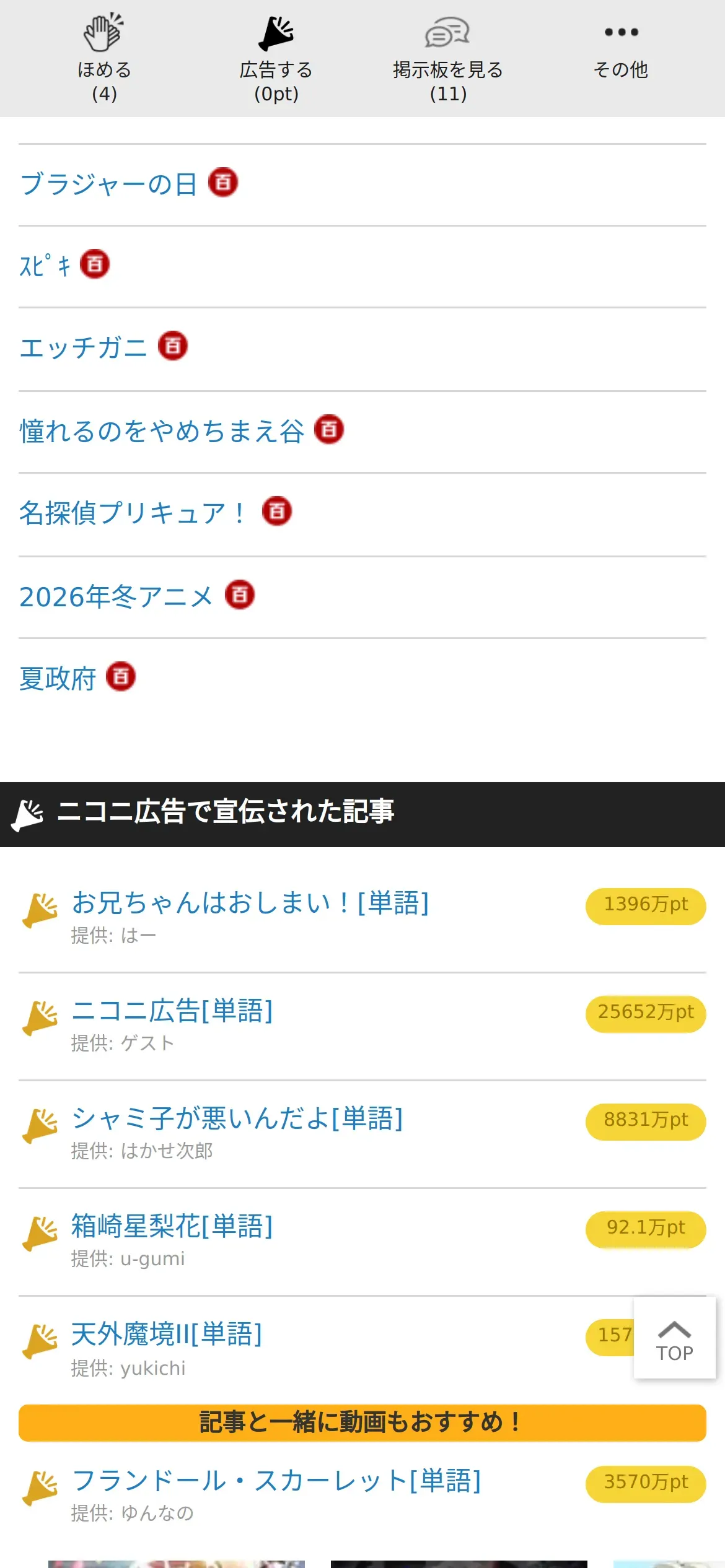Open the 憧れるのをやめちまえ谷 article
This screenshot has width=725, height=1568.
tap(162, 431)
